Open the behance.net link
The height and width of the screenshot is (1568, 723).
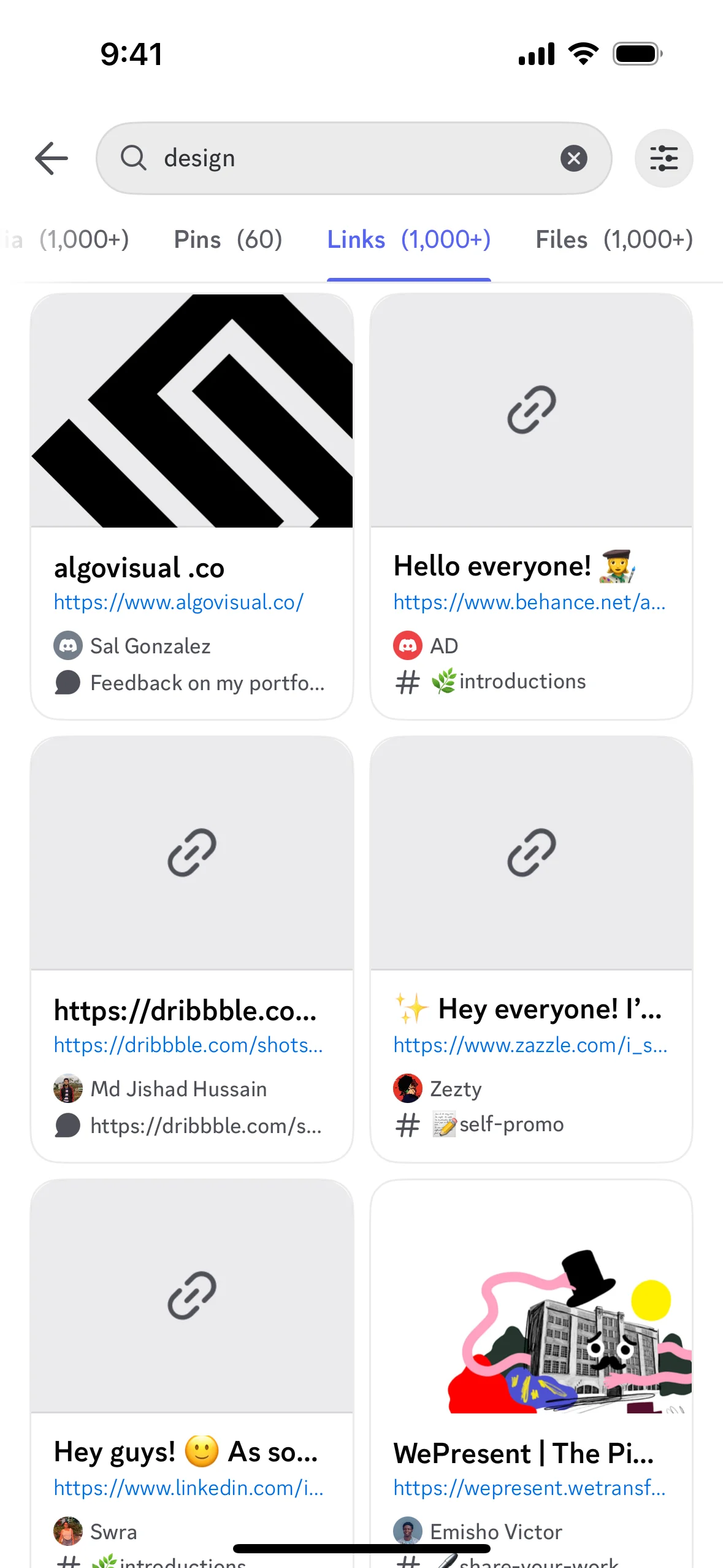(x=529, y=602)
